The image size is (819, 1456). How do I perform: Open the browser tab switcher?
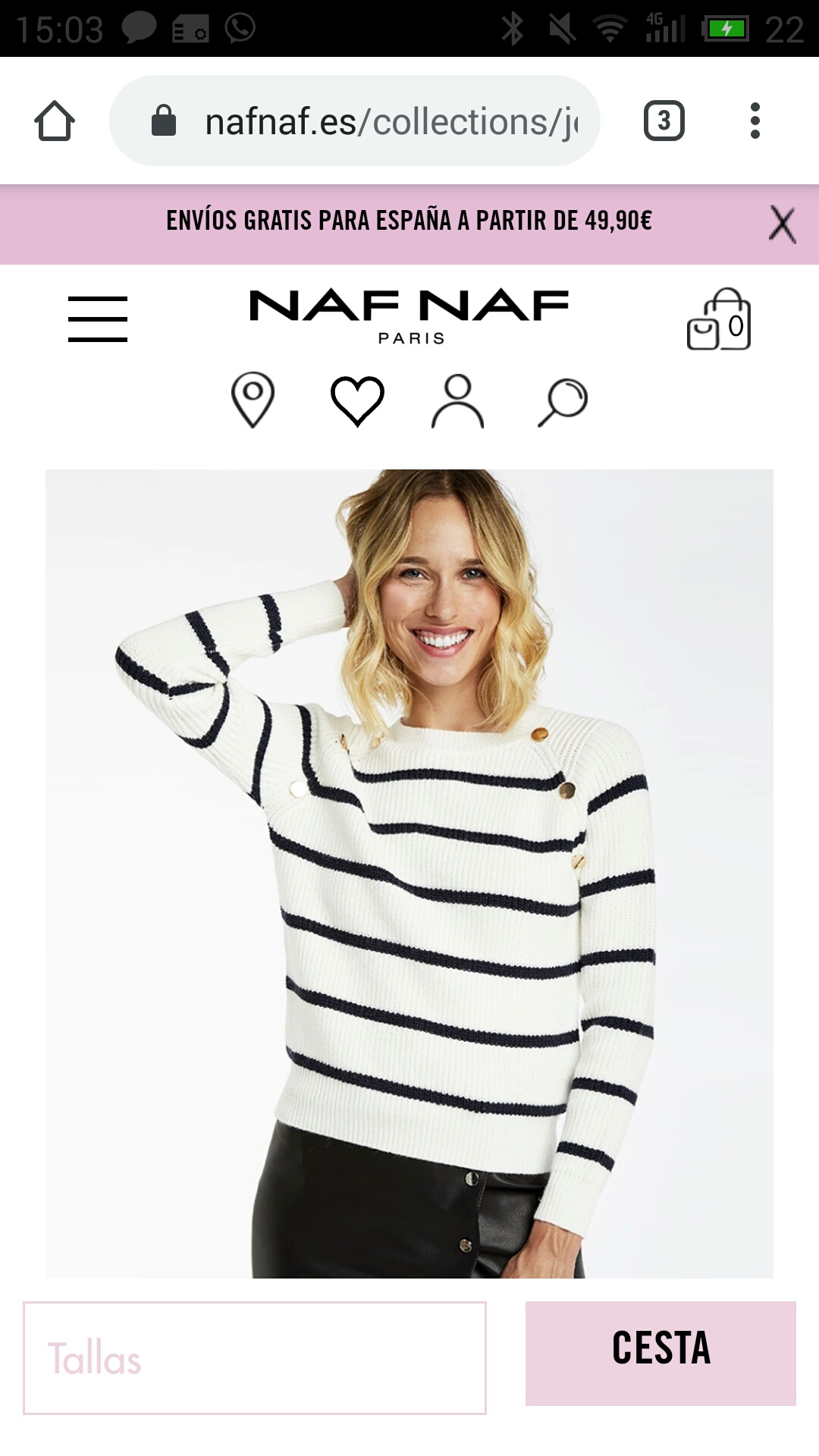664,121
